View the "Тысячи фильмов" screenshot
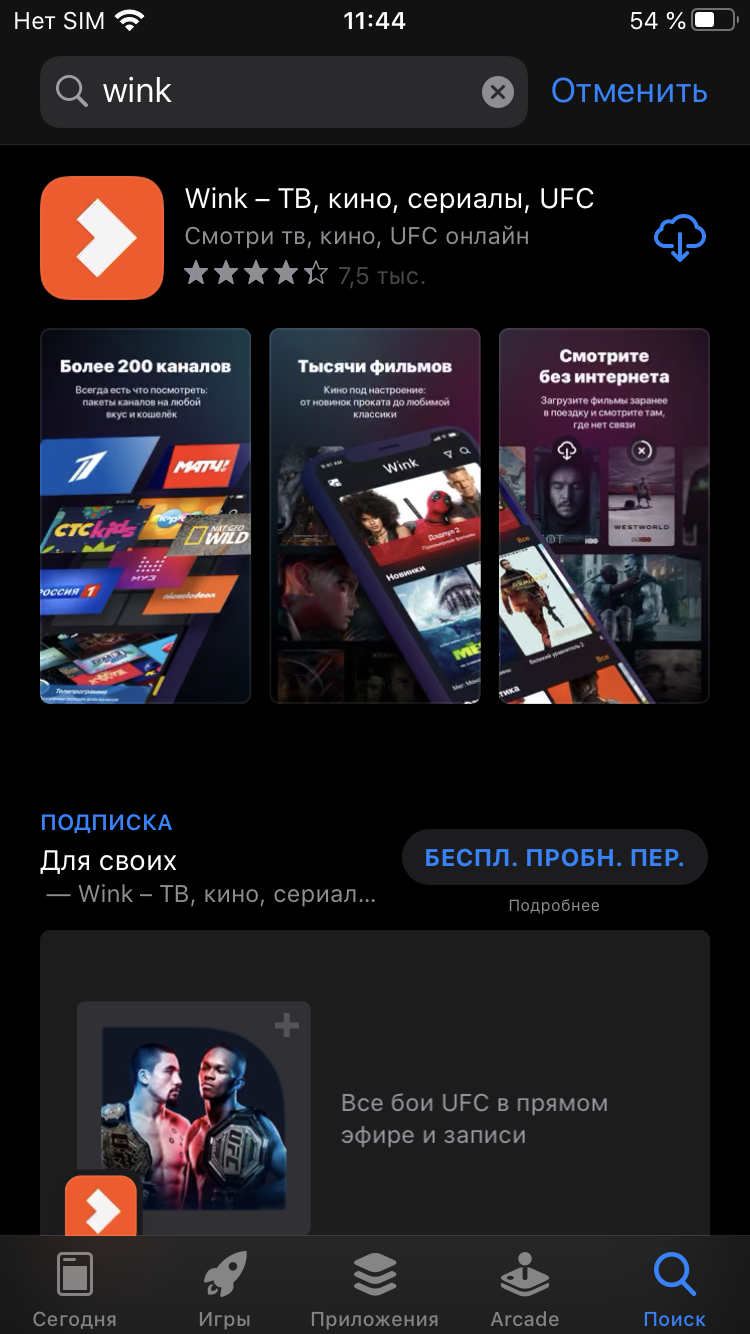Viewport: 750px width, 1334px height. 375,515
